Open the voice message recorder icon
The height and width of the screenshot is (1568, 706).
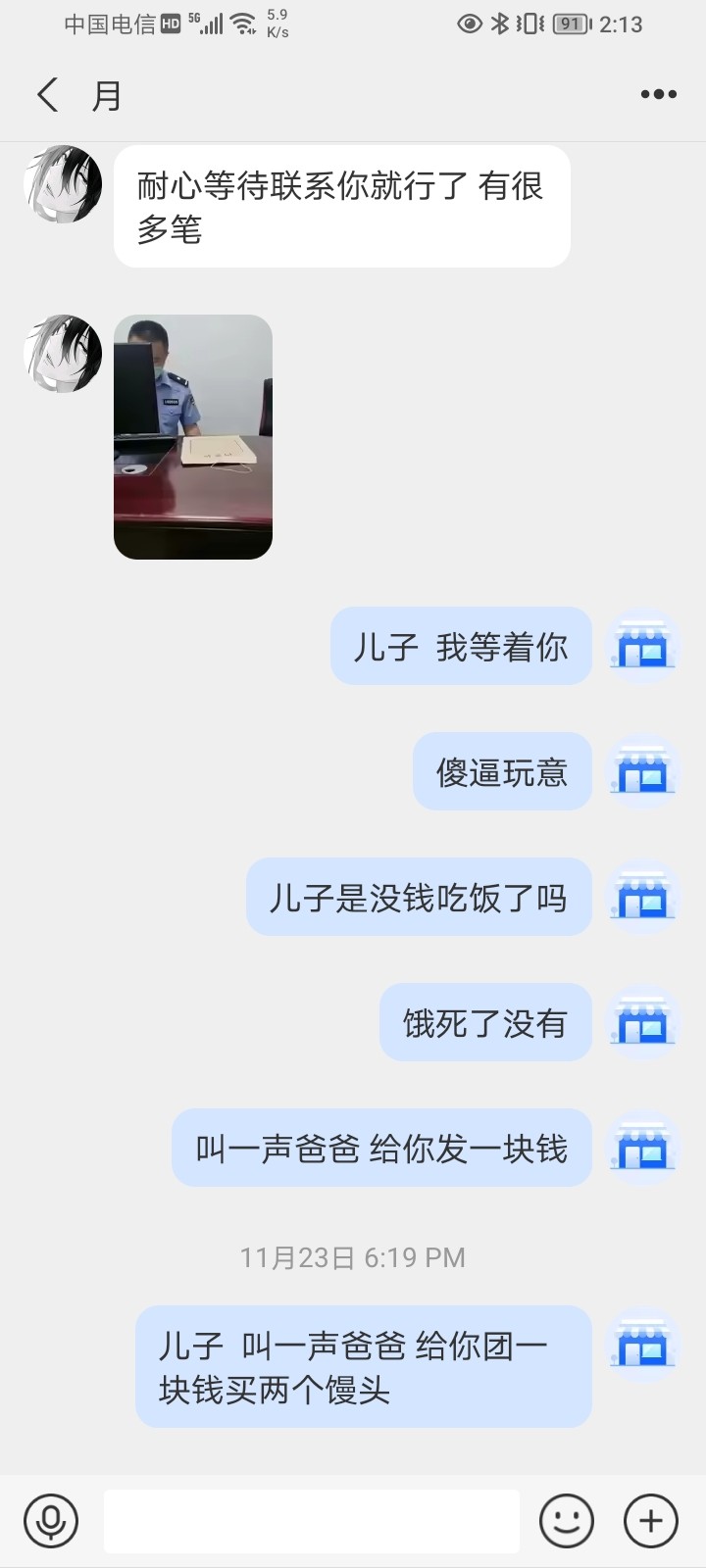point(51,1520)
